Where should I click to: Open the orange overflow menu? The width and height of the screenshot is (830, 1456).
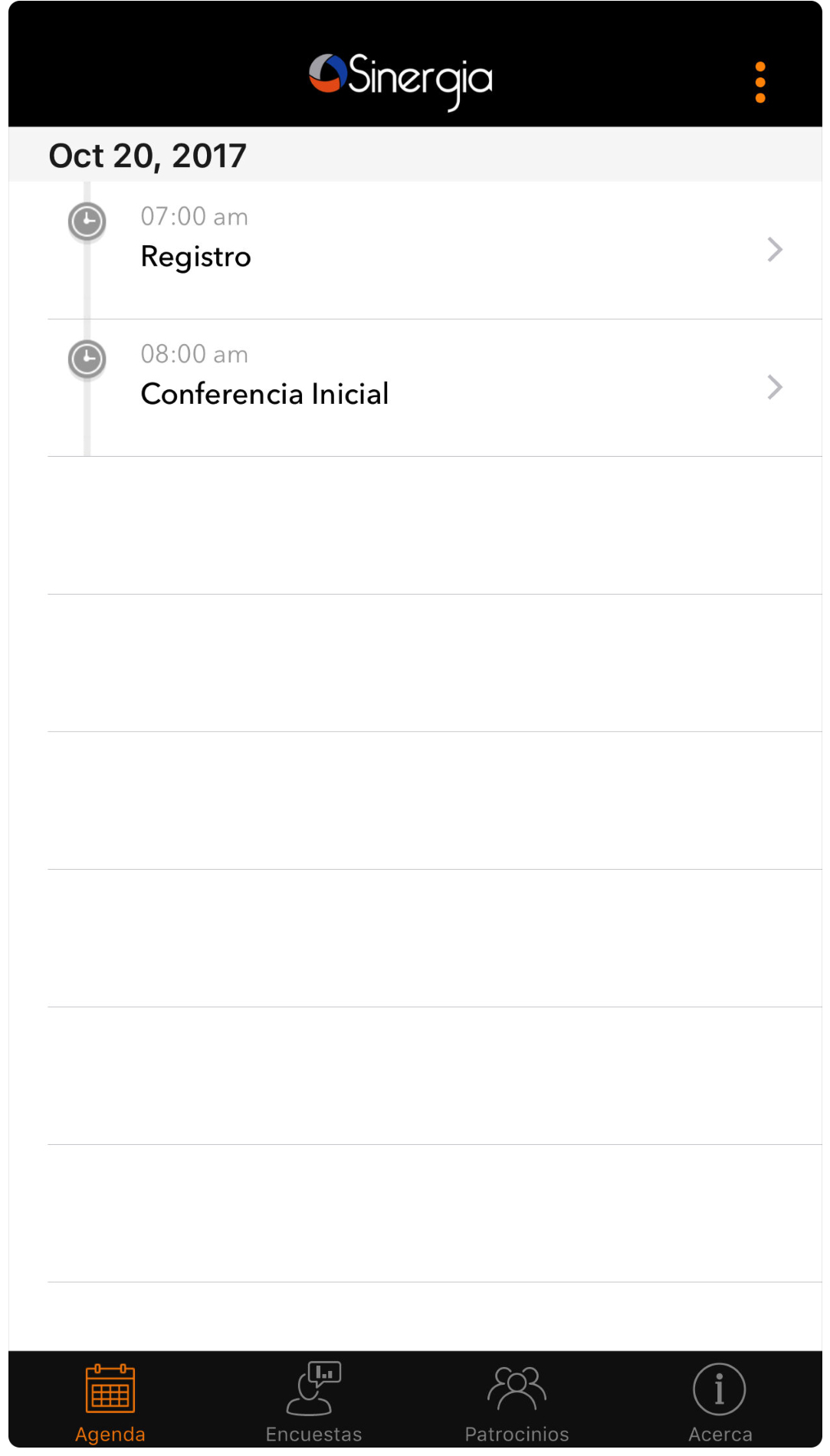759,82
